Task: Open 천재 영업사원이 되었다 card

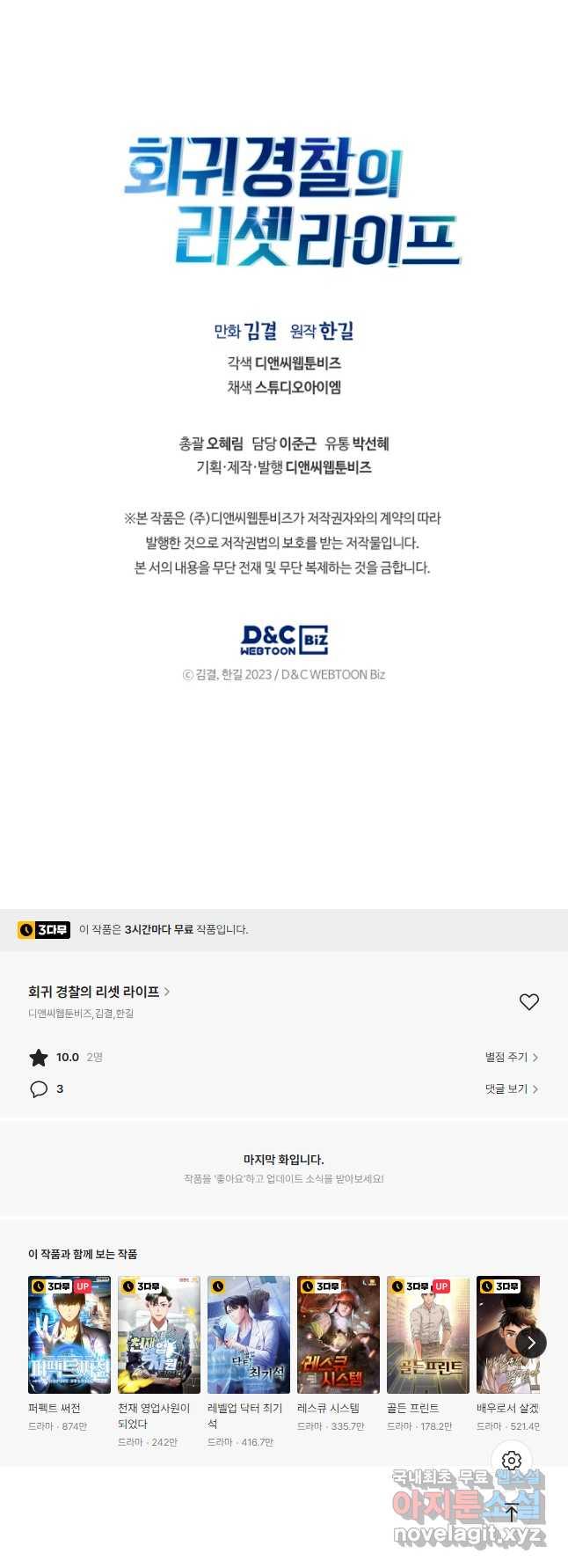Action: pos(159,1334)
